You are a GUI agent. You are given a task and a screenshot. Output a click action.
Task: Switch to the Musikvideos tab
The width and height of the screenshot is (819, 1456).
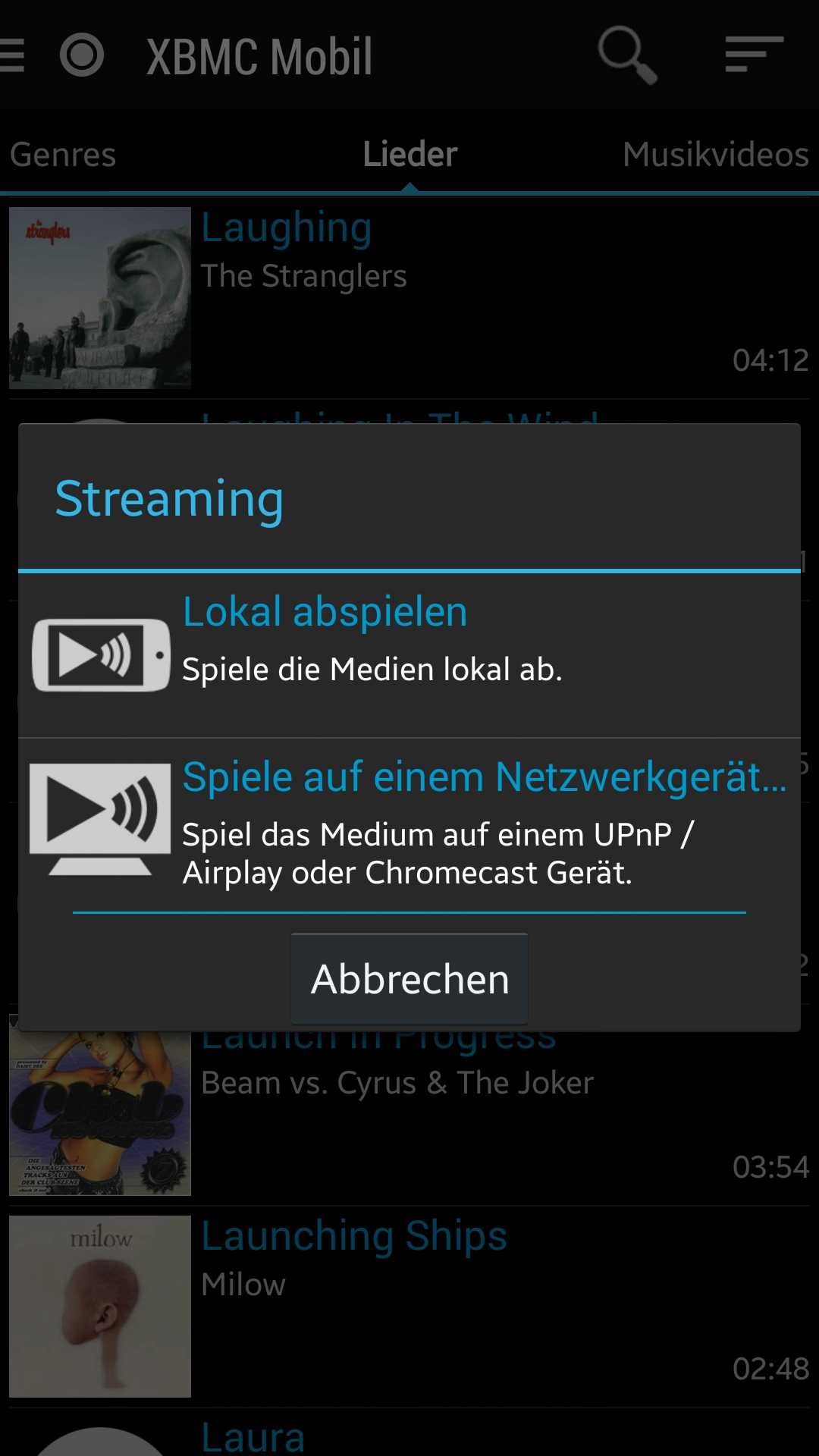click(715, 154)
